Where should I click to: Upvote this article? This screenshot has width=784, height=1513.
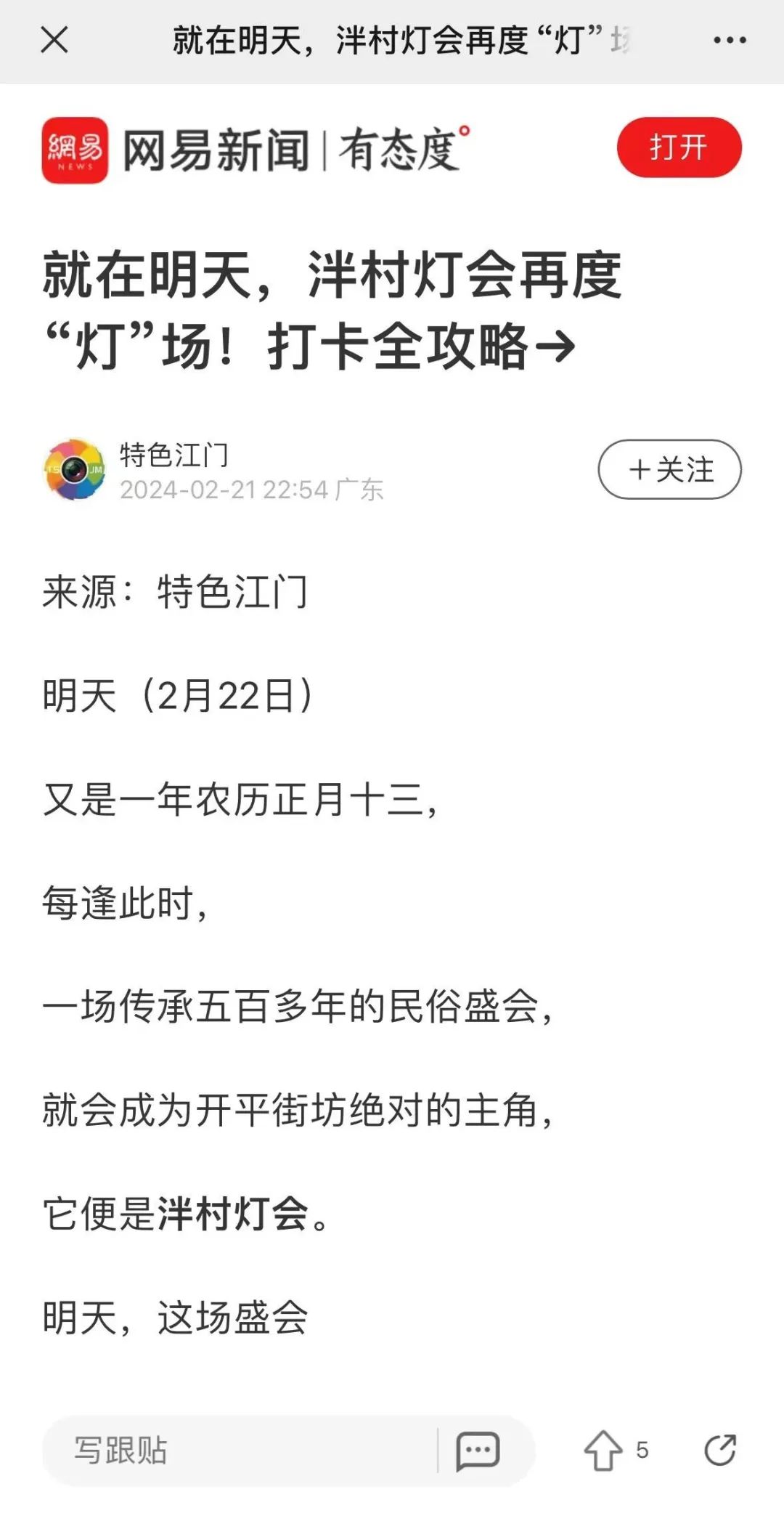click(603, 1451)
